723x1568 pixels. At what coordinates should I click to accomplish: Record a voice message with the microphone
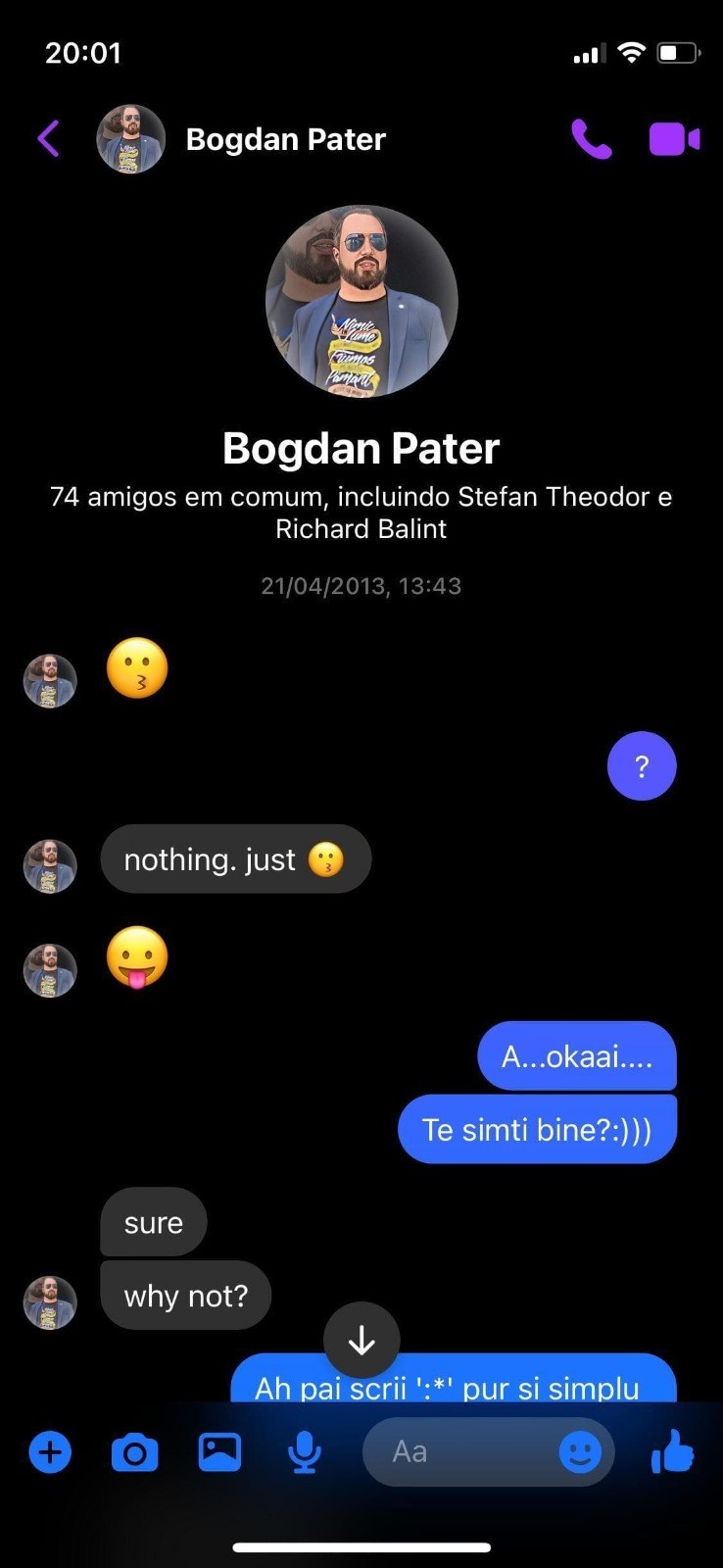(x=304, y=1452)
